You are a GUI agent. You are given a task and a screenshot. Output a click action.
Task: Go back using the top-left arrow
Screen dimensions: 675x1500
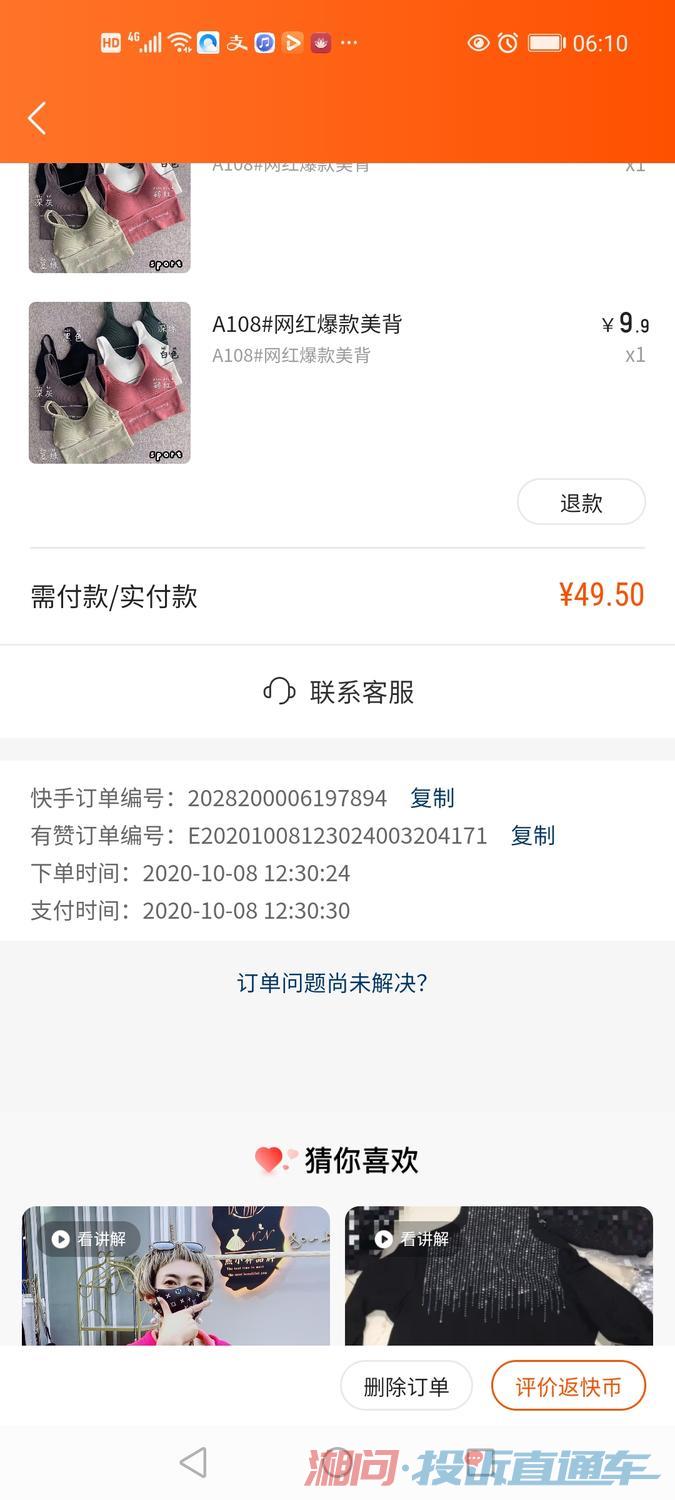(x=37, y=118)
